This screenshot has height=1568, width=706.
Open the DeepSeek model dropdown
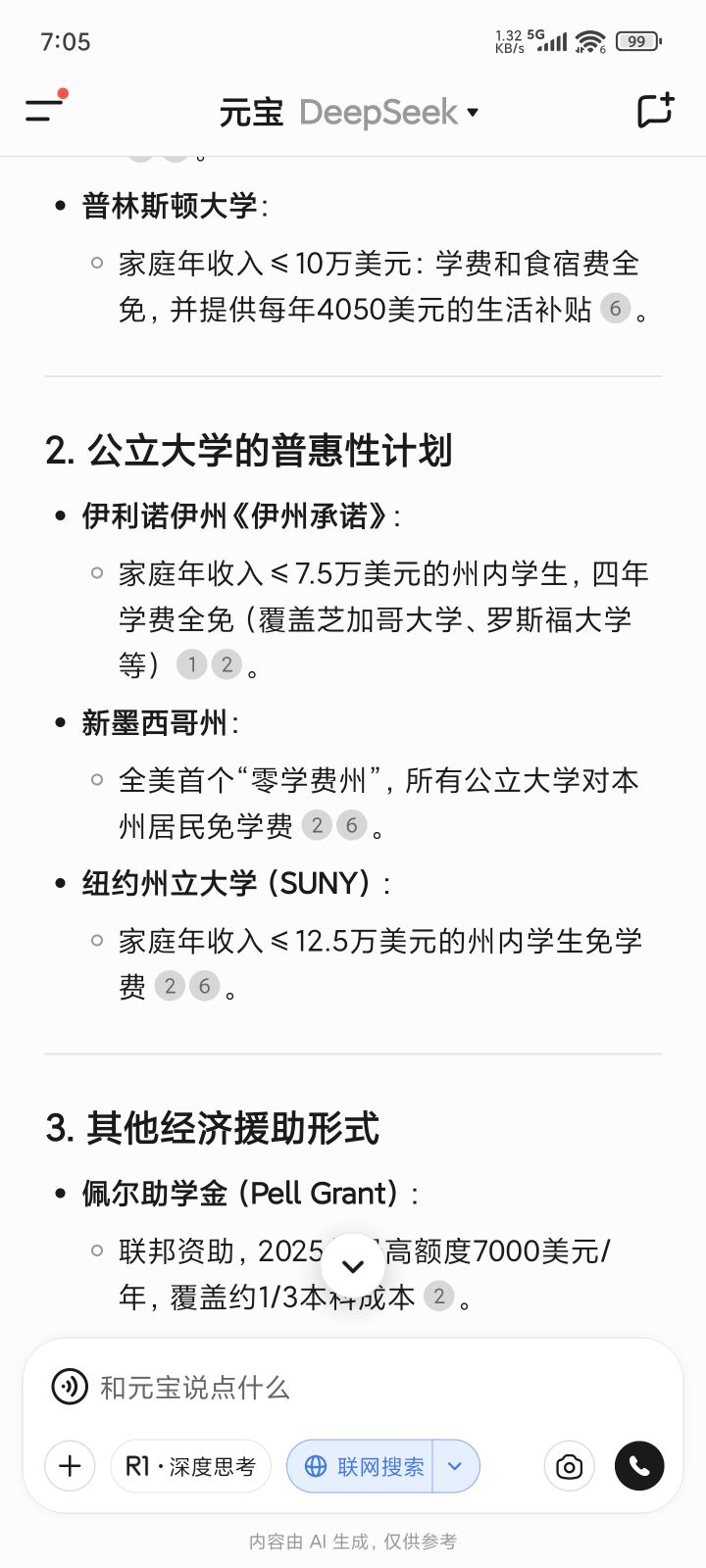pos(389,113)
